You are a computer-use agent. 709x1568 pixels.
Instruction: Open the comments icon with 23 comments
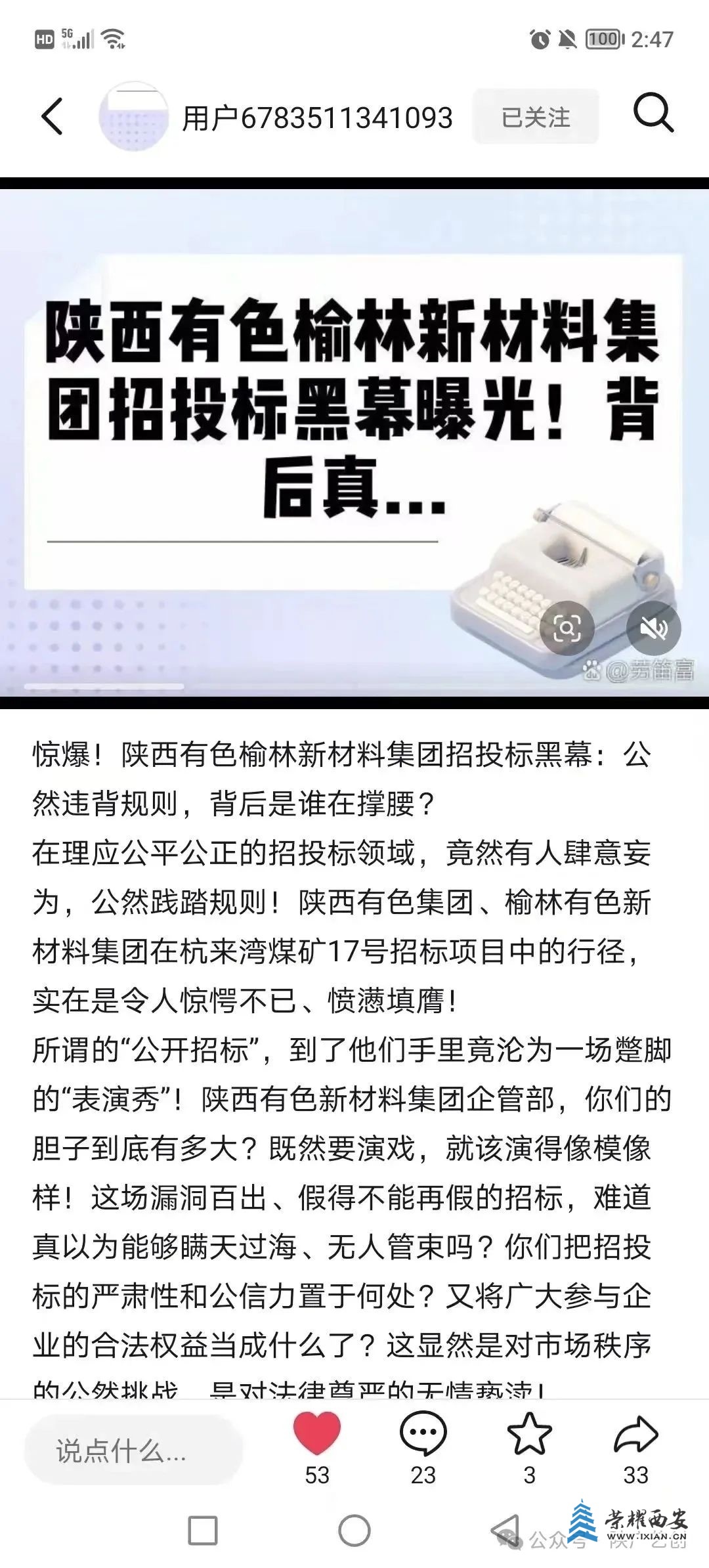[x=423, y=1434]
